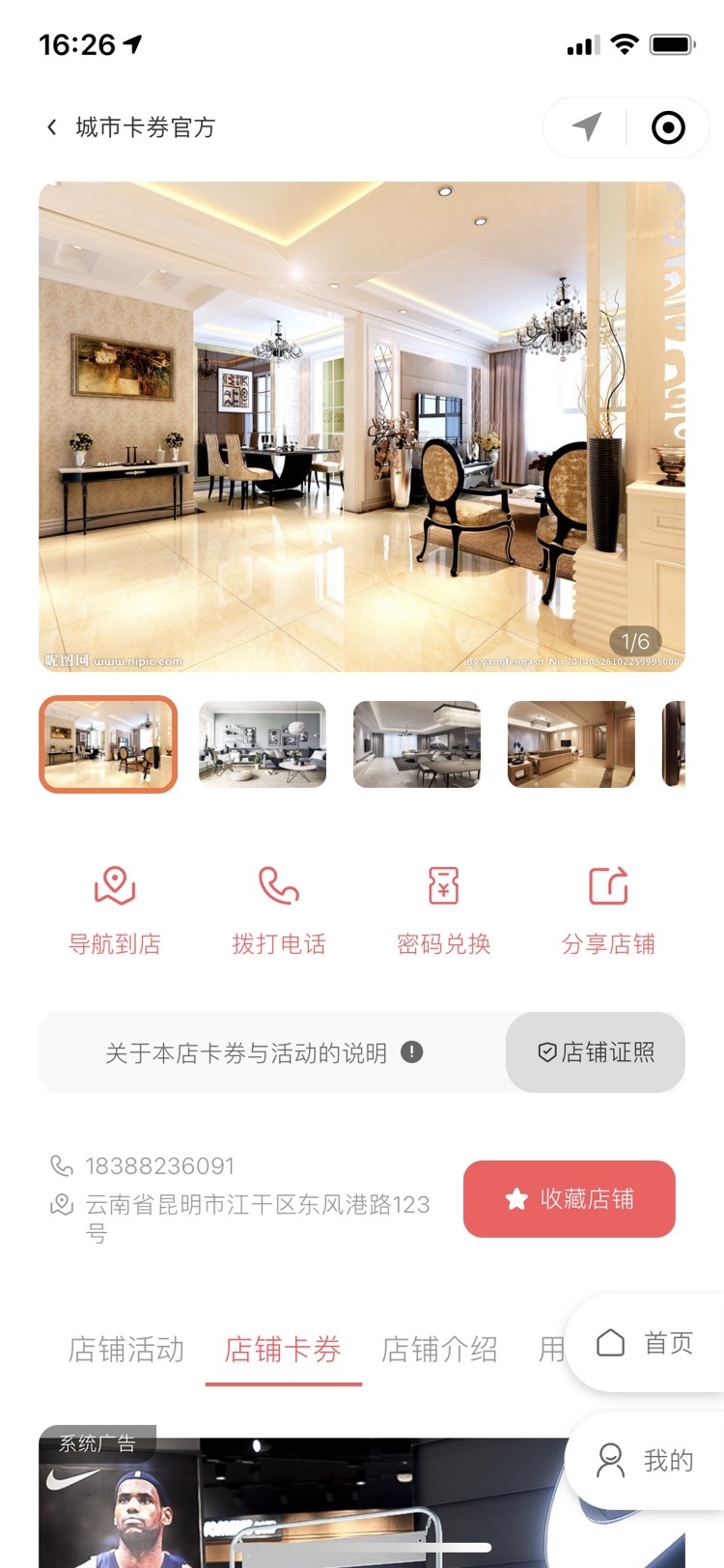Image resolution: width=724 pixels, height=1568 pixels.
Task: Tap 收藏店铺 to favorite the store
Action: (x=570, y=1199)
